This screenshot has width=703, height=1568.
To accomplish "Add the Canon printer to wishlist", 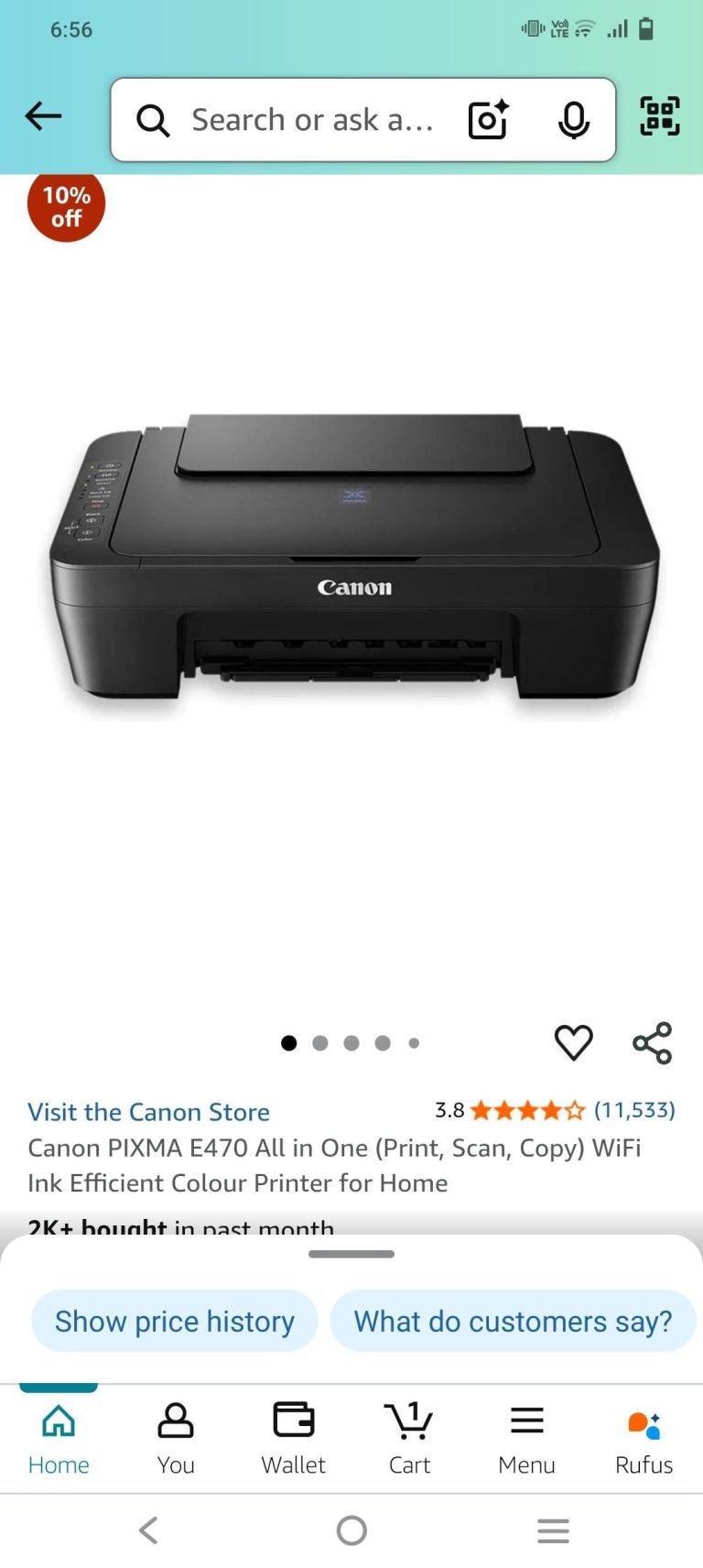I will click(574, 1042).
